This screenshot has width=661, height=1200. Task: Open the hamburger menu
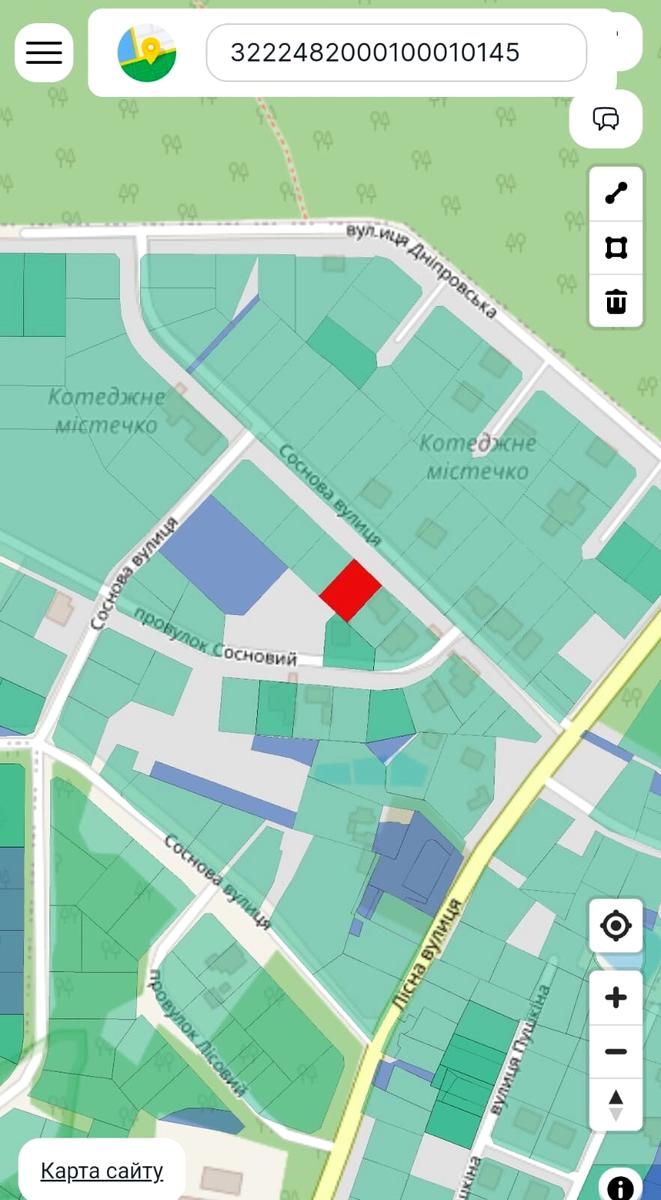[44, 53]
